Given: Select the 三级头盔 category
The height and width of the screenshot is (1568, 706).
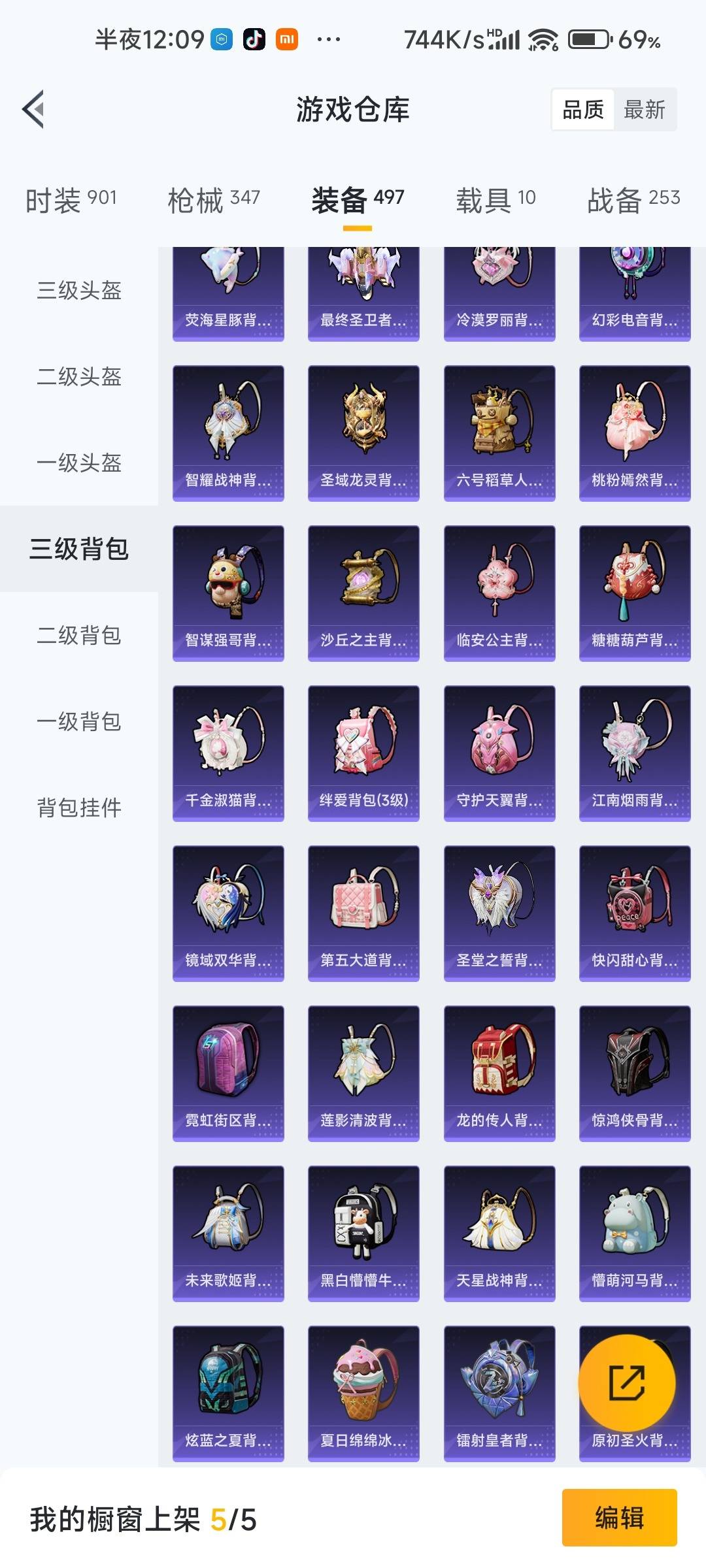Looking at the screenshot, I should pyautogui.click(x=79, y=290).
